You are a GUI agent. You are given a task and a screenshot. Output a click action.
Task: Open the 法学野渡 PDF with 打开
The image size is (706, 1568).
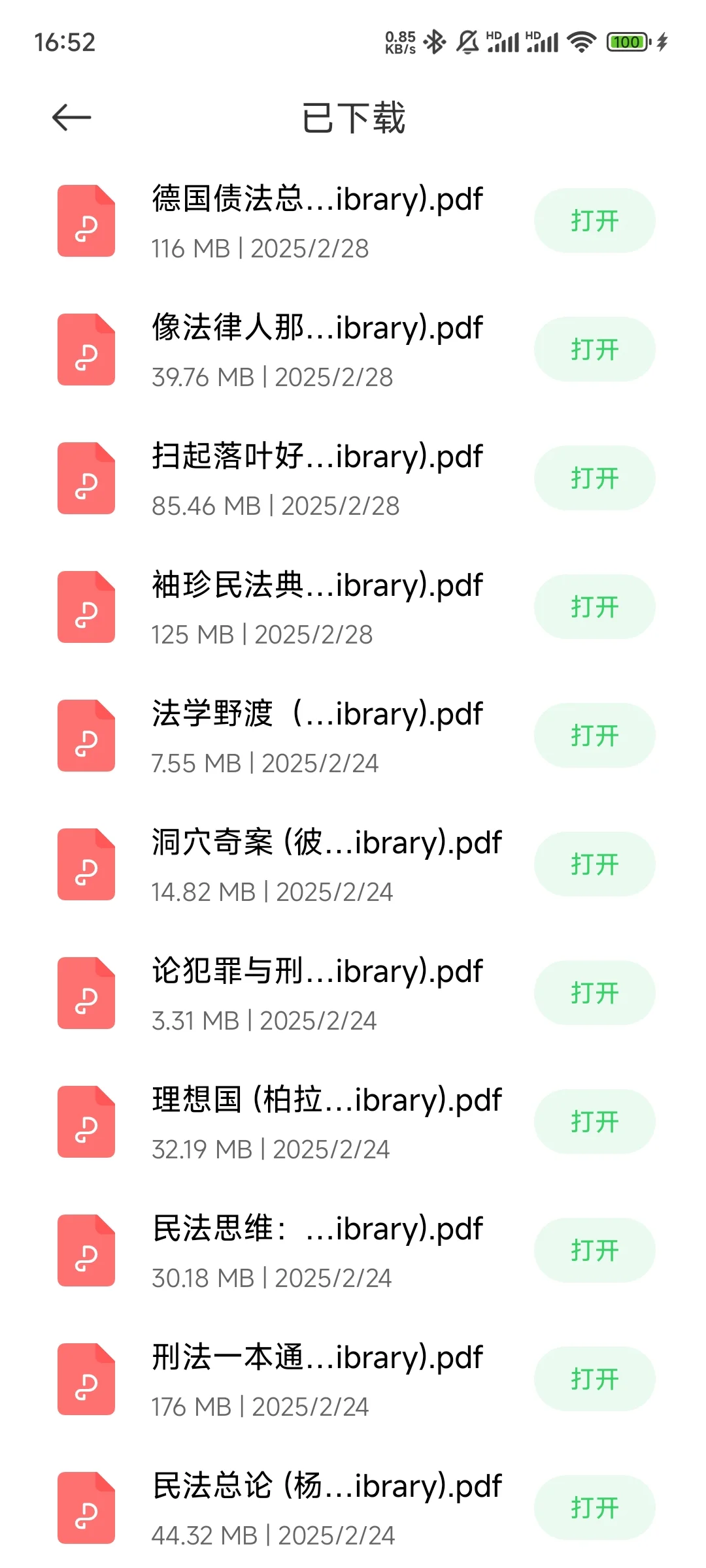pyautogui.click(x=594, y=736)
